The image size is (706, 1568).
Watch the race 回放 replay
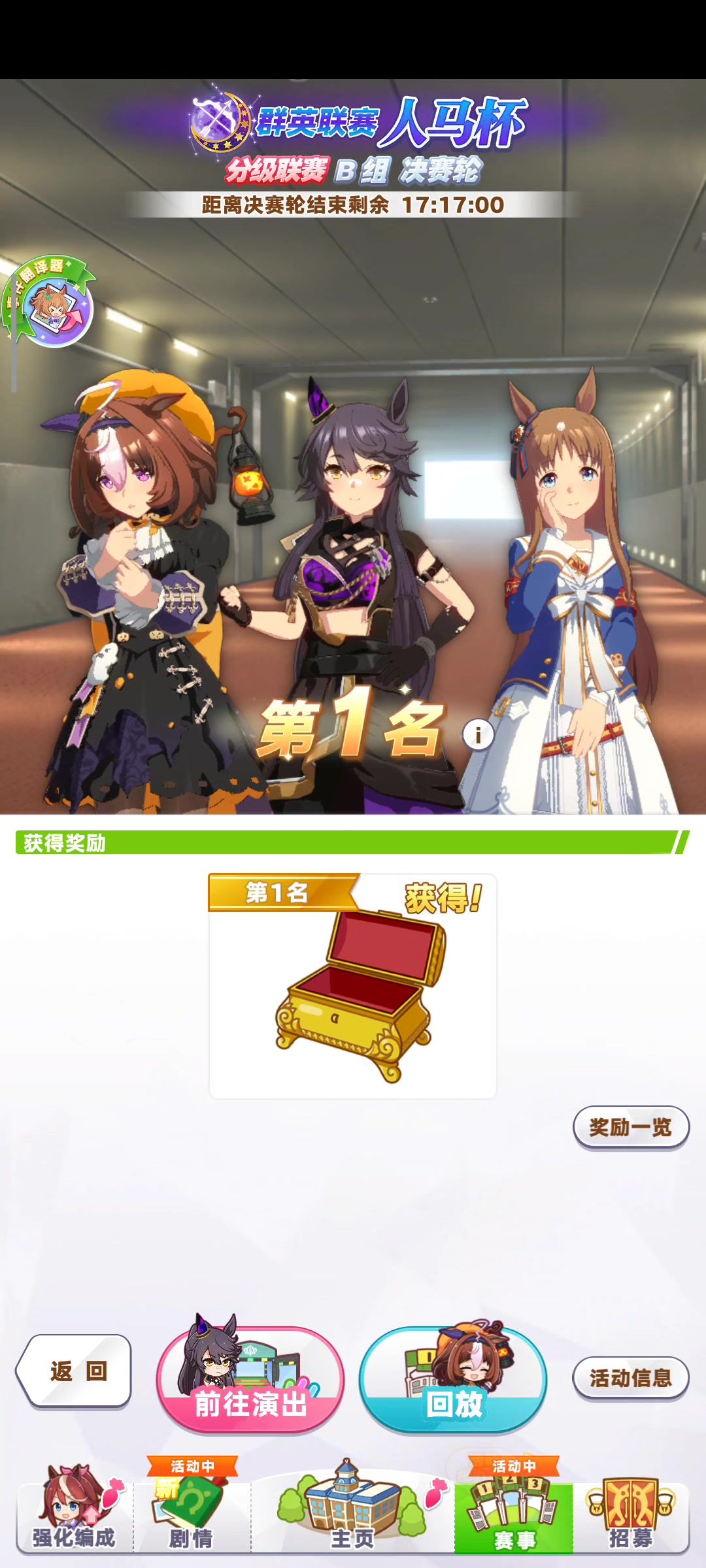pyautogui.click(x=453, y=1380)
